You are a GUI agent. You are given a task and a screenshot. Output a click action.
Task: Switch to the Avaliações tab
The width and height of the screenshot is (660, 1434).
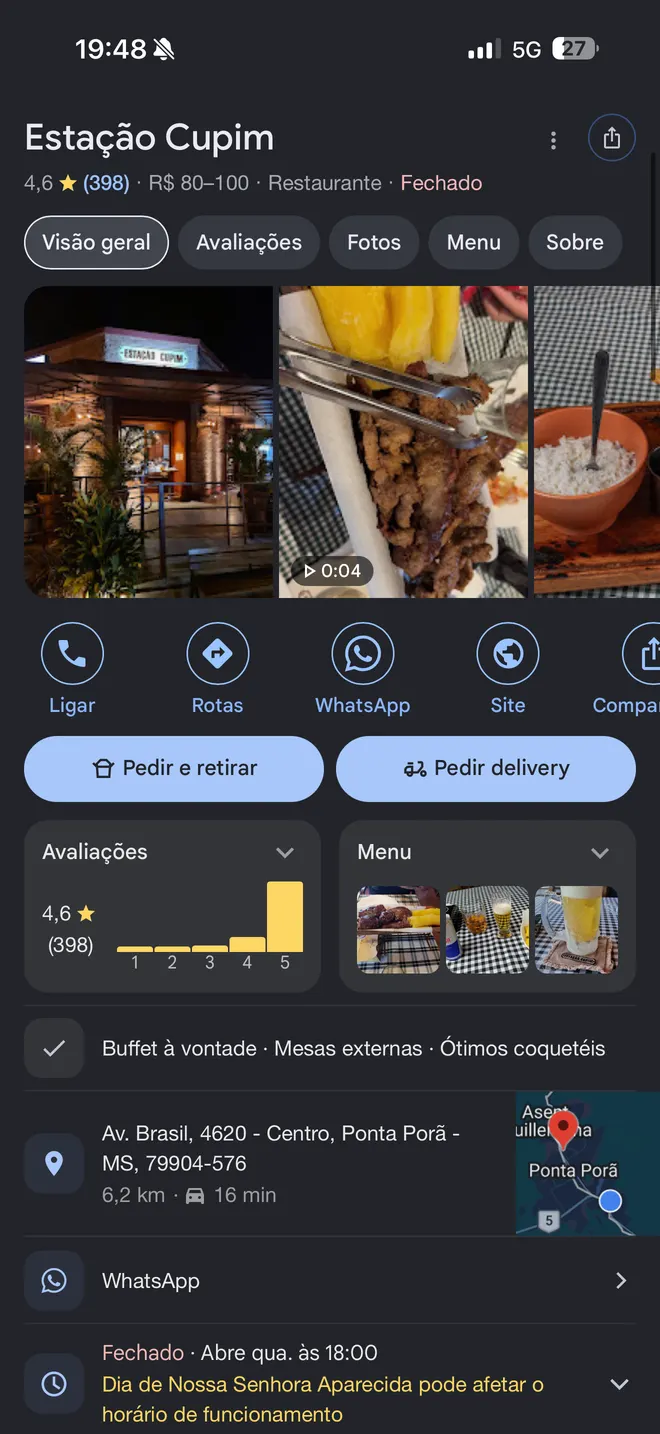tap(249, 242)
